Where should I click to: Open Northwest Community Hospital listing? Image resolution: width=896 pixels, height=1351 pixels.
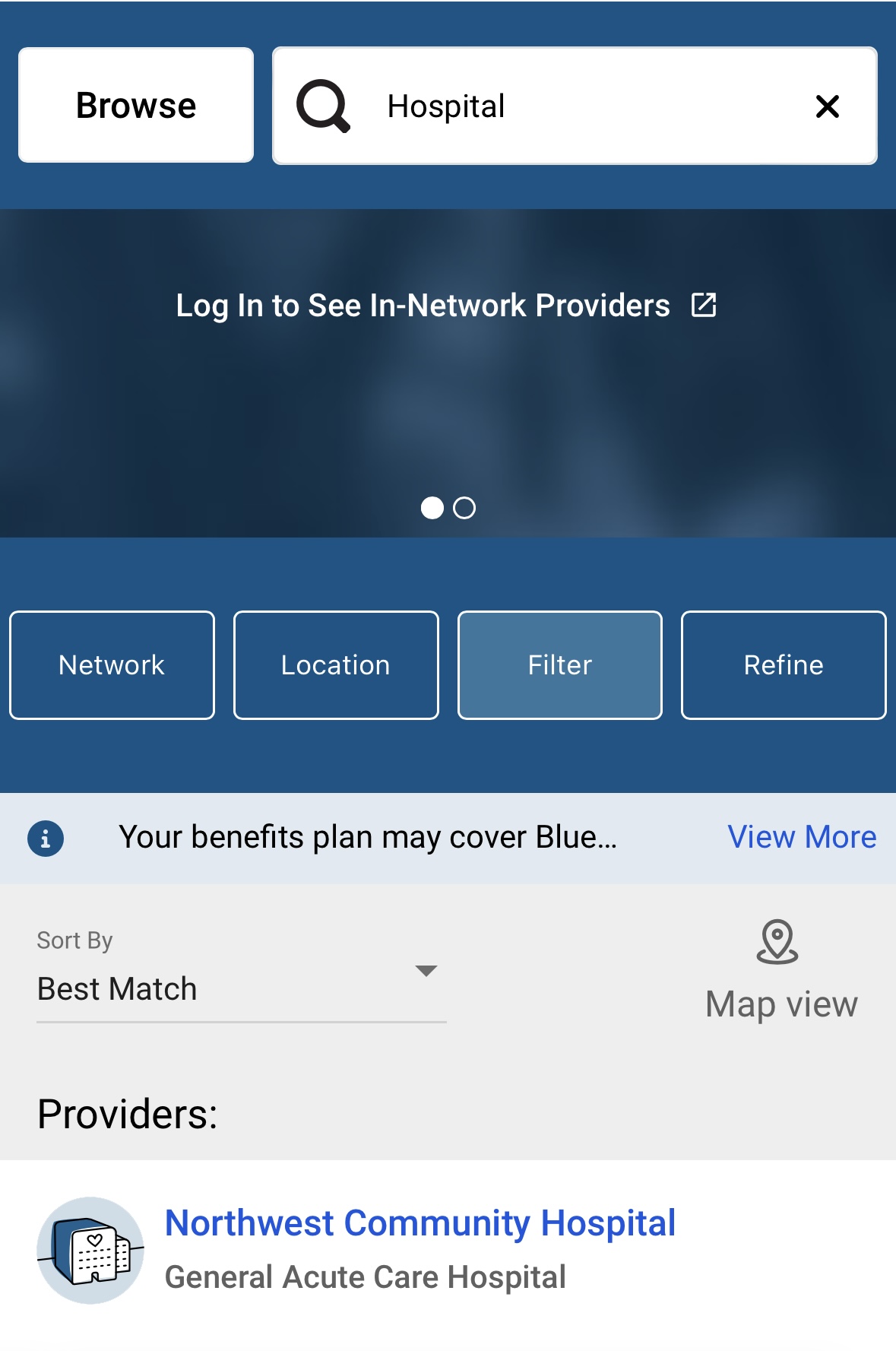(x=420, y=1223)
